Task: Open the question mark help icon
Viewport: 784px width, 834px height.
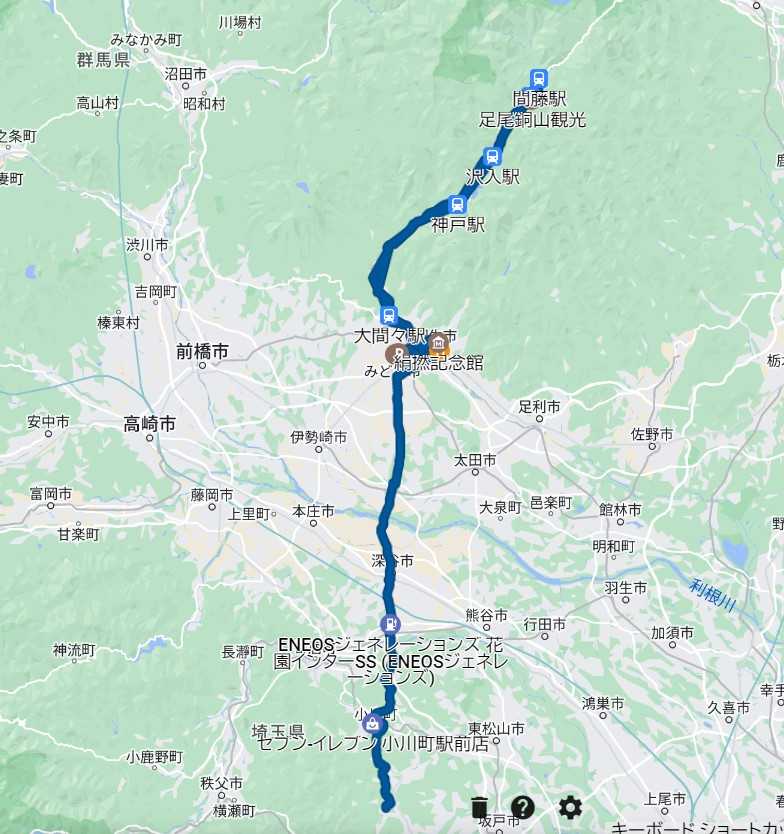Action: coord(523,807)
